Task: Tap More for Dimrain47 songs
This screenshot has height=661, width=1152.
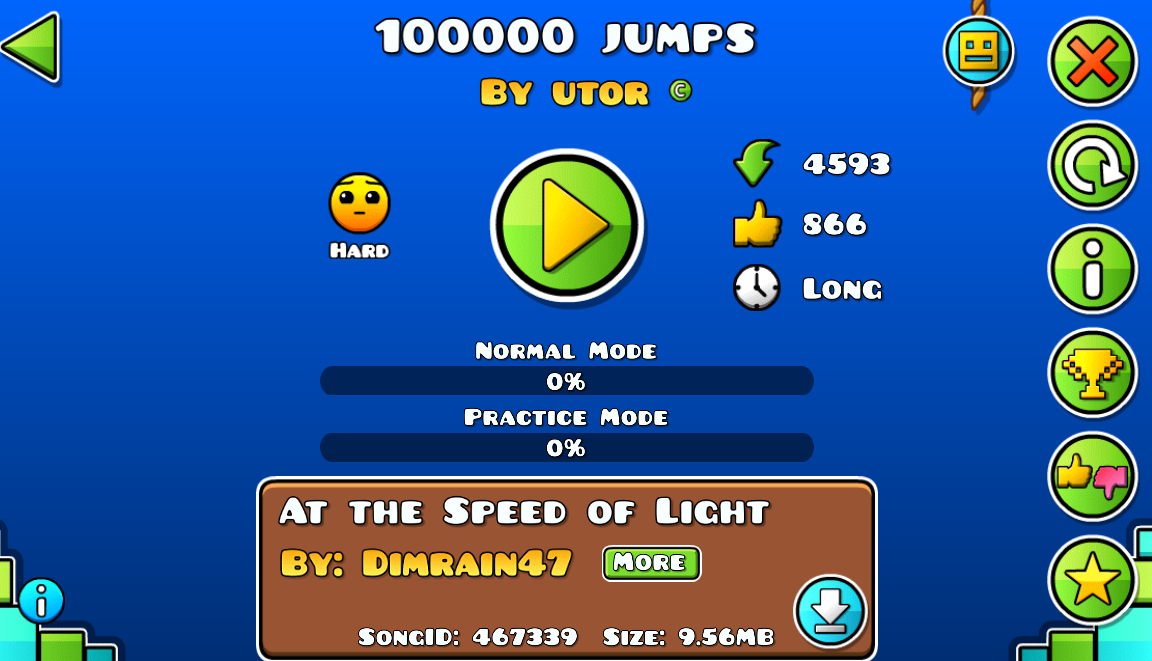Action: (x=651, y=563)
